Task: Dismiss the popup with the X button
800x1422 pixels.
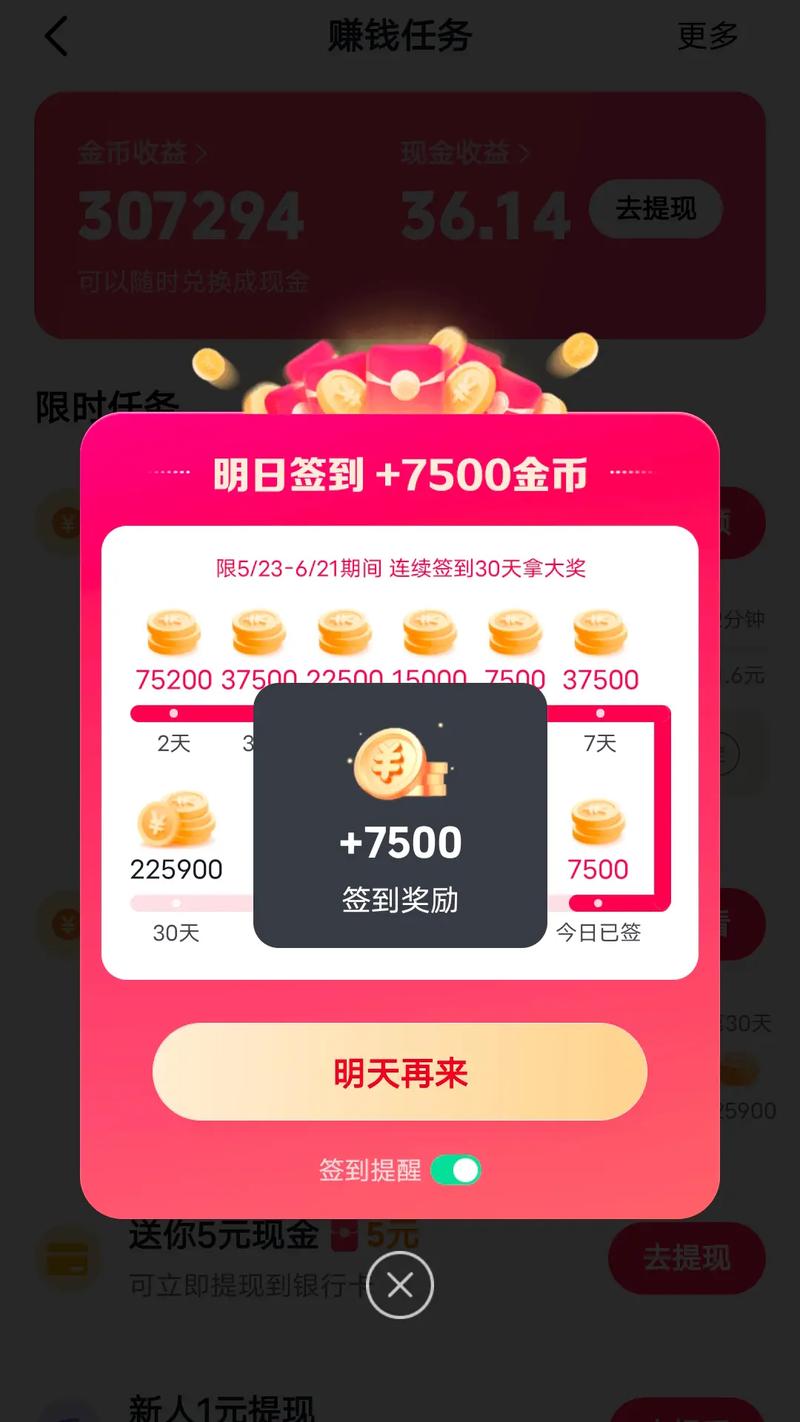Action: (400, 1285)
